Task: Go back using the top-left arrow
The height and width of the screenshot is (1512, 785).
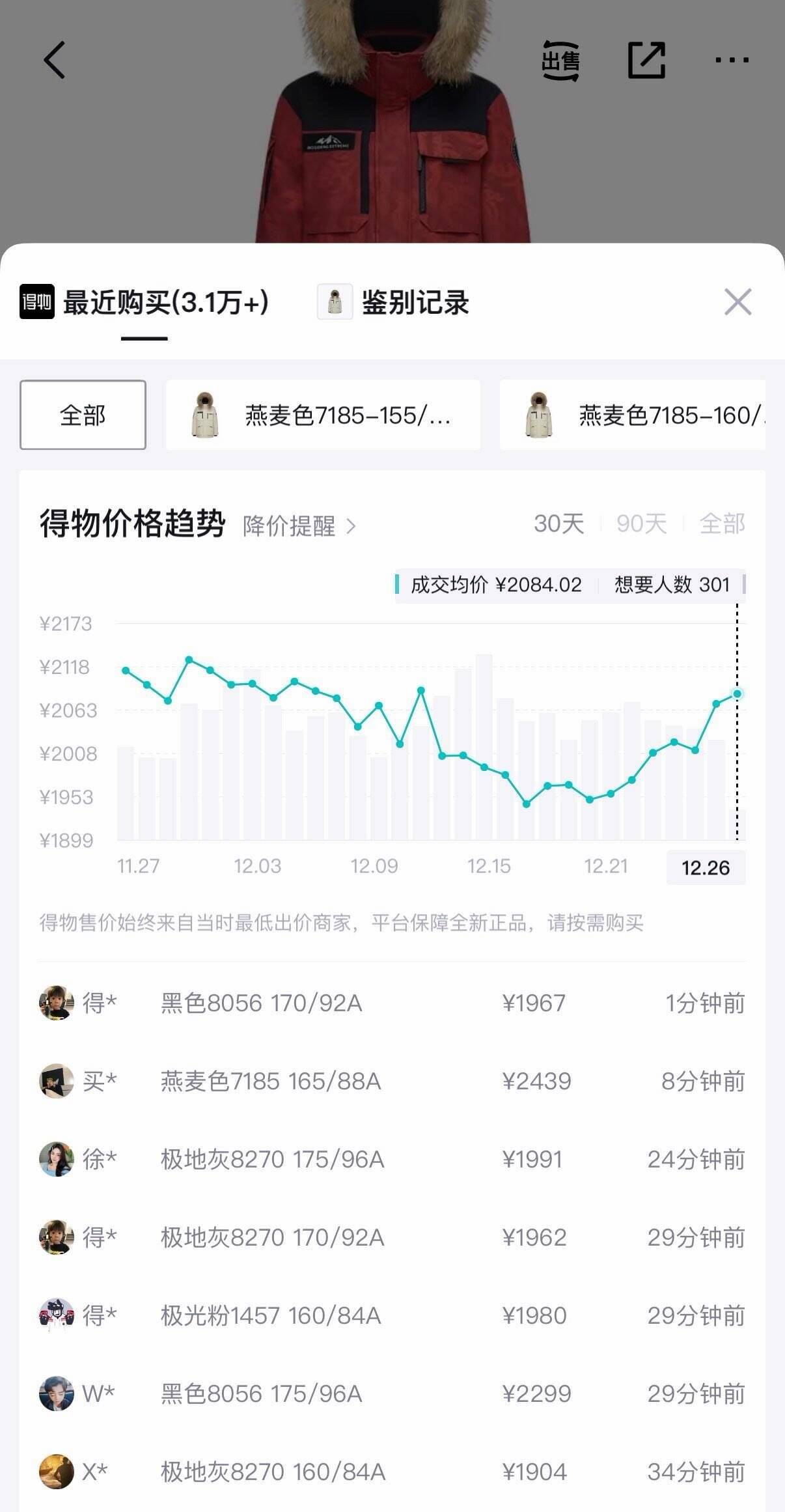Action: pos(55,60)
